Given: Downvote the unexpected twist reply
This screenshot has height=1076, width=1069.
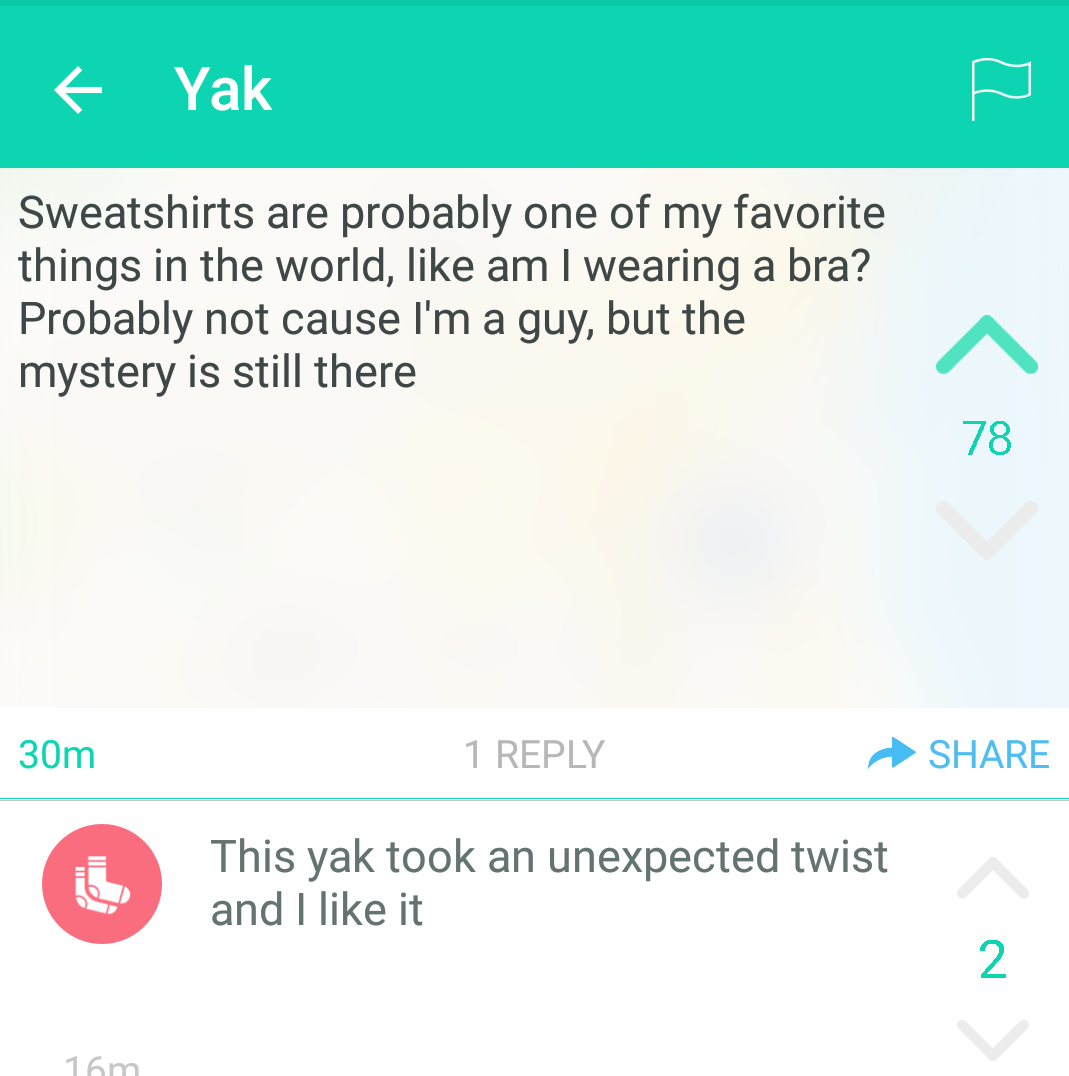Looking at the screenshot, I should coord(992,1038).
